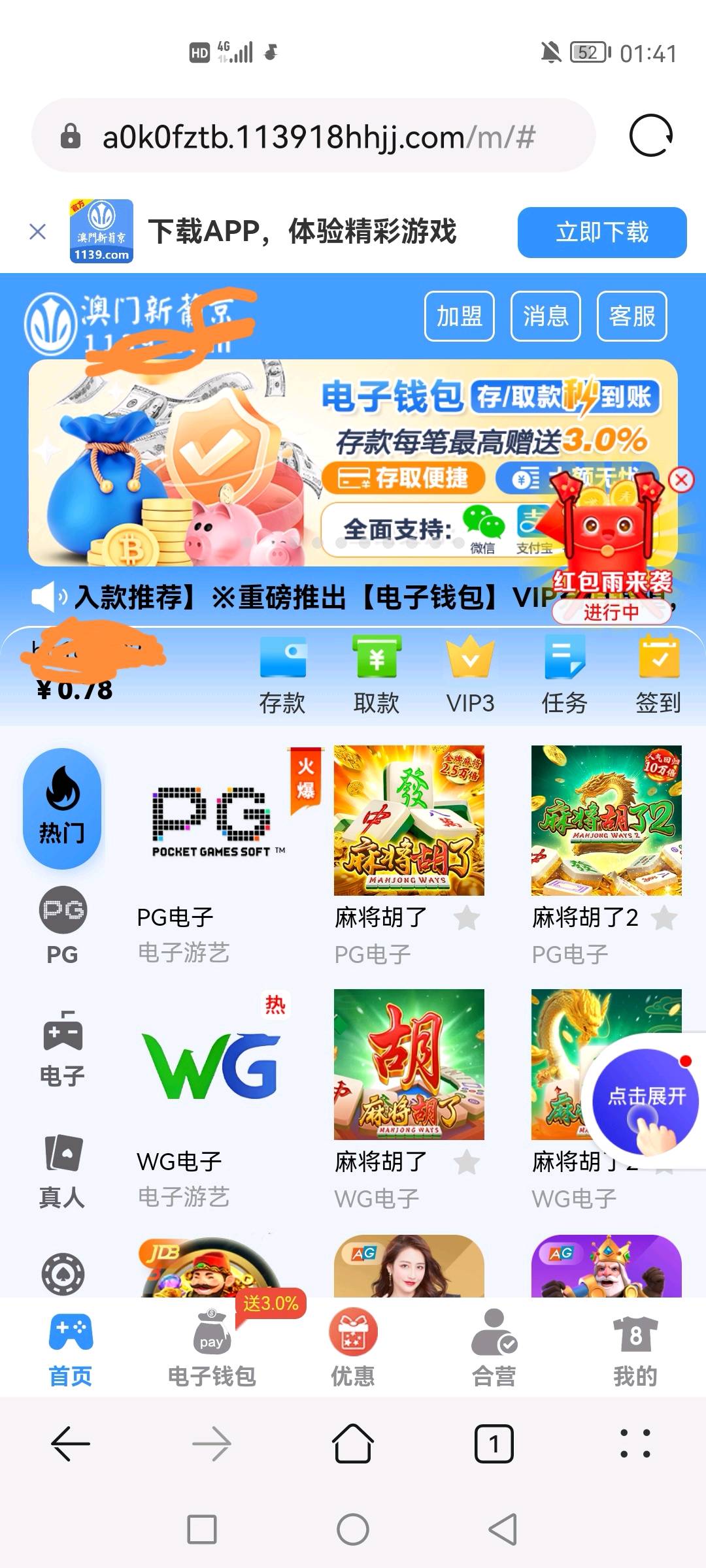
Task: Open the 取款 withdraw shortcut
Action: 377,675
